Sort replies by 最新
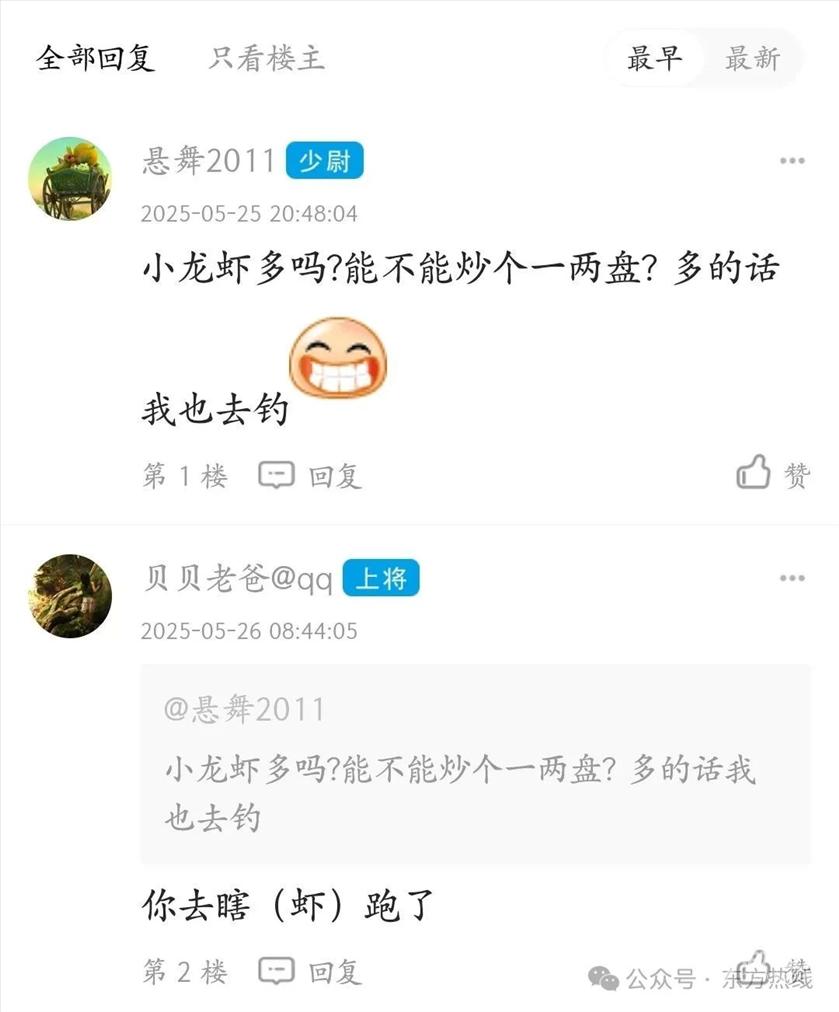This screenshot has width=839, height=1012. point(752,58)
